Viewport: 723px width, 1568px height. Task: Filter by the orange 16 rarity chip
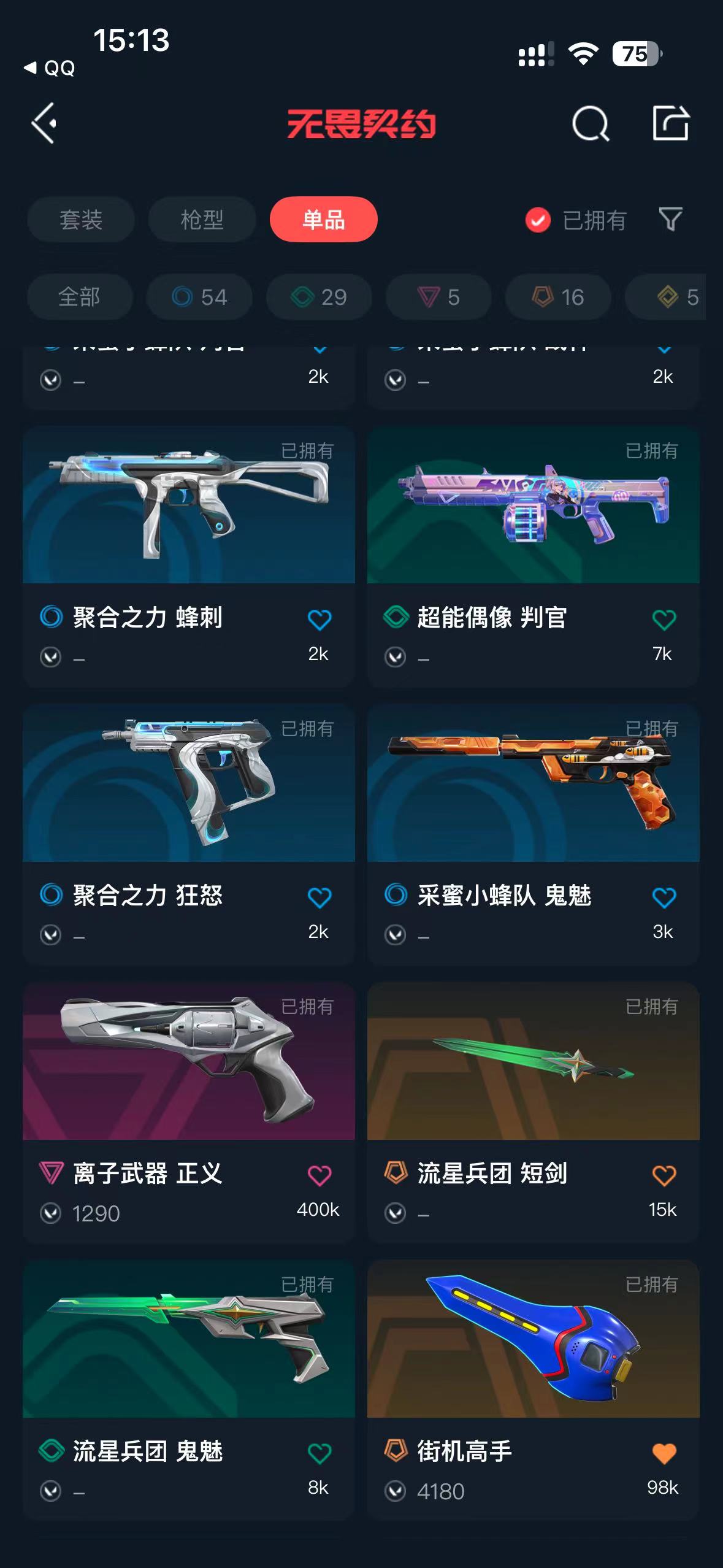(x=558, y=298)
